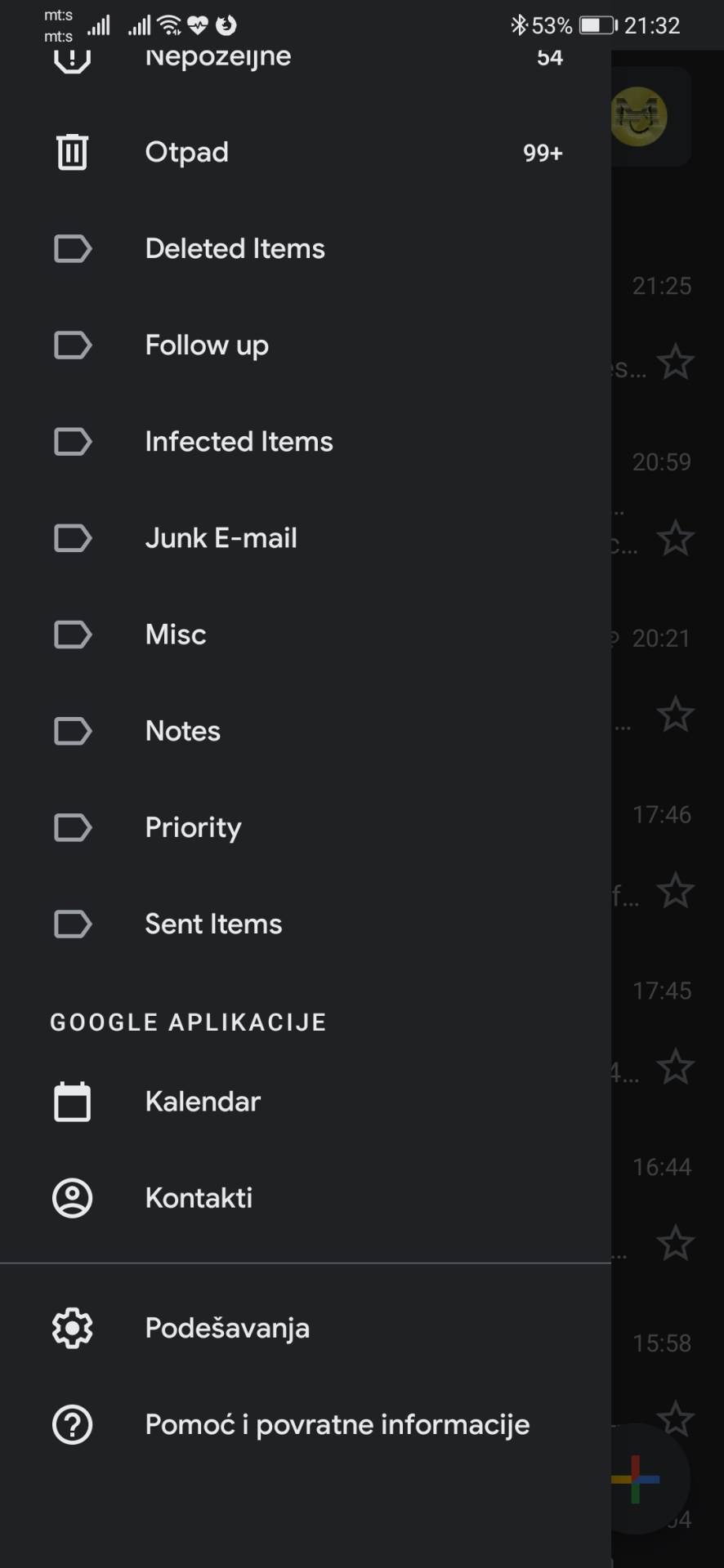
Task: Select the Misc label
Action: tap(175, 634)
